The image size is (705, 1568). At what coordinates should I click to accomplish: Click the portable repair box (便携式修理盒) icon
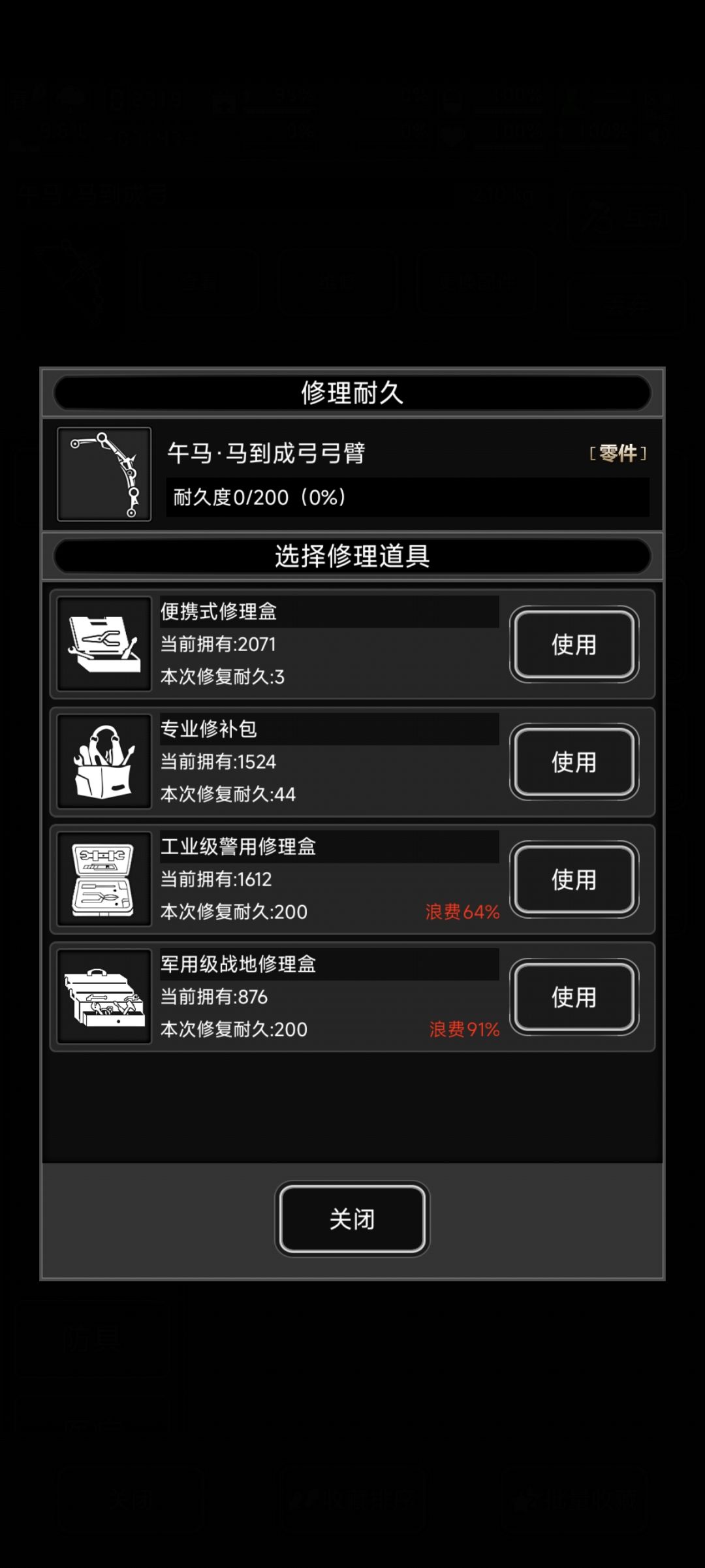[102, 643]
